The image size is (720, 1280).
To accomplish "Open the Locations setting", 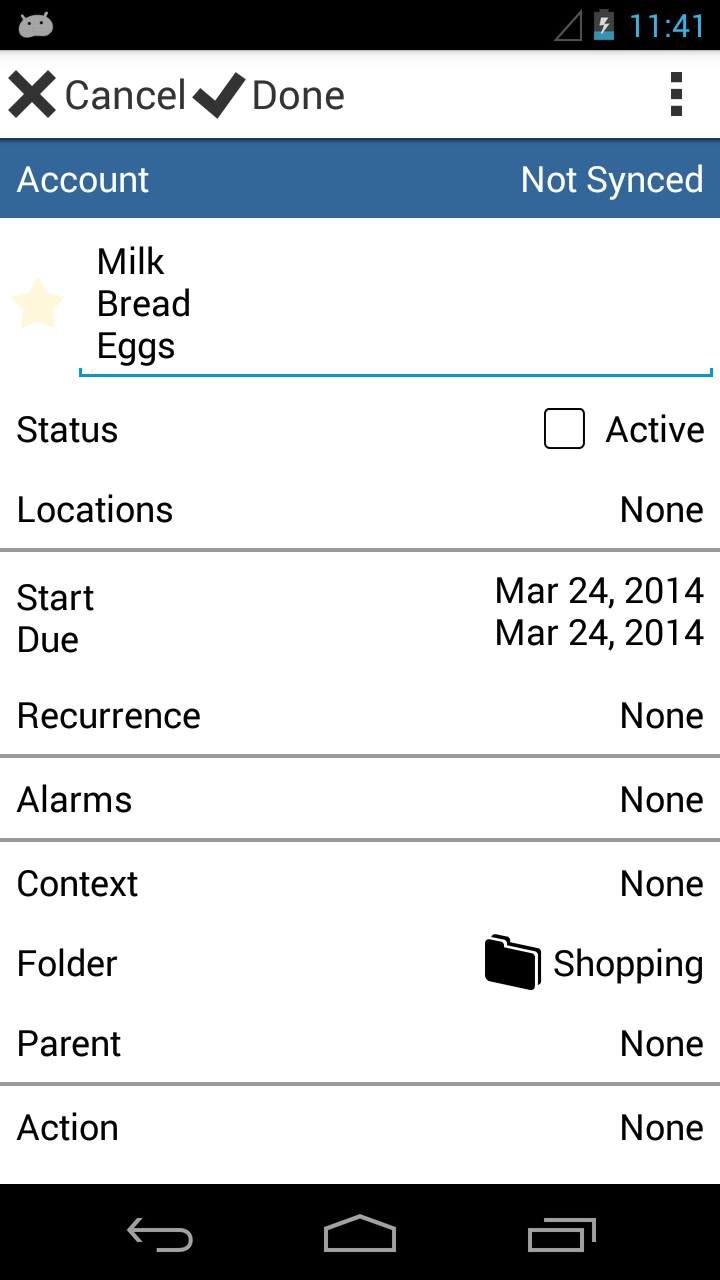I will (x=360, y=510).
